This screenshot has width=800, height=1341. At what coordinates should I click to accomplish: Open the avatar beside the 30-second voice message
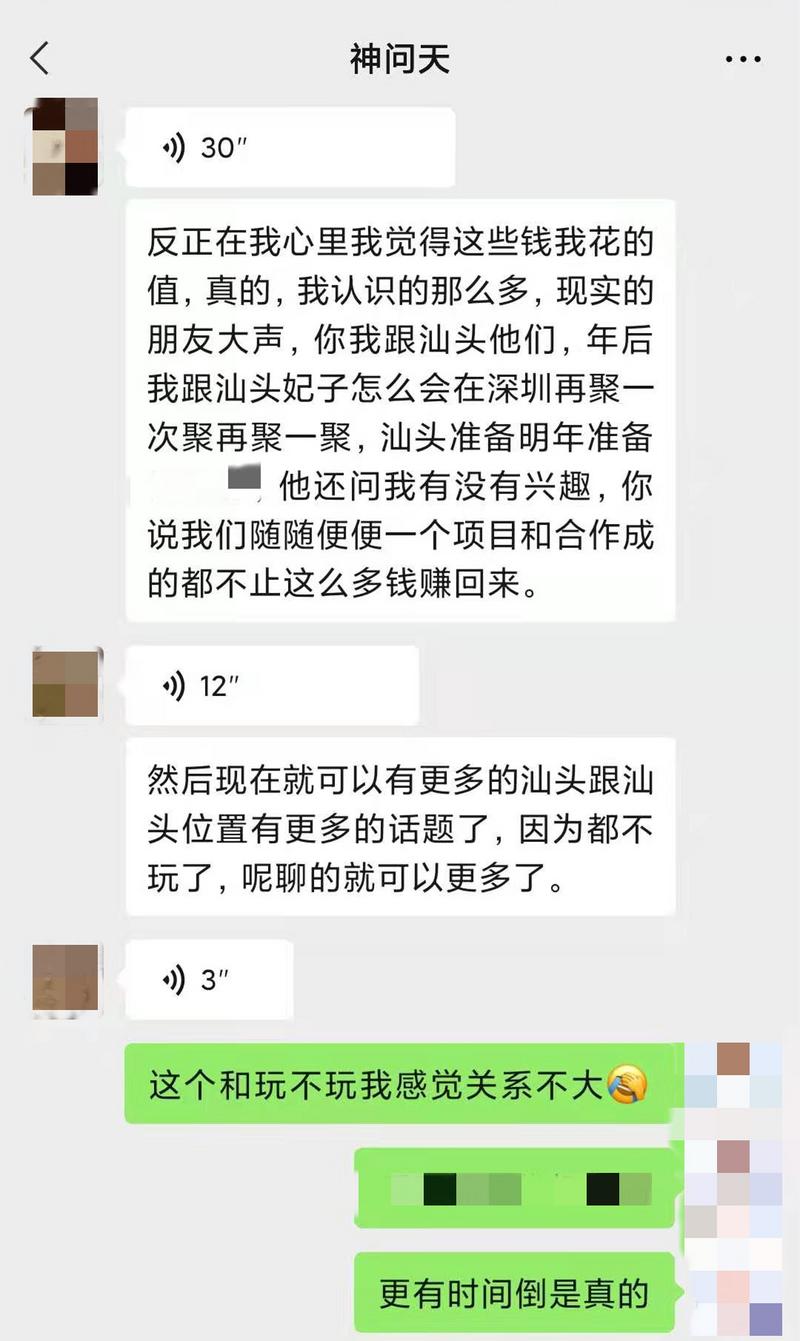coord(65,147)
